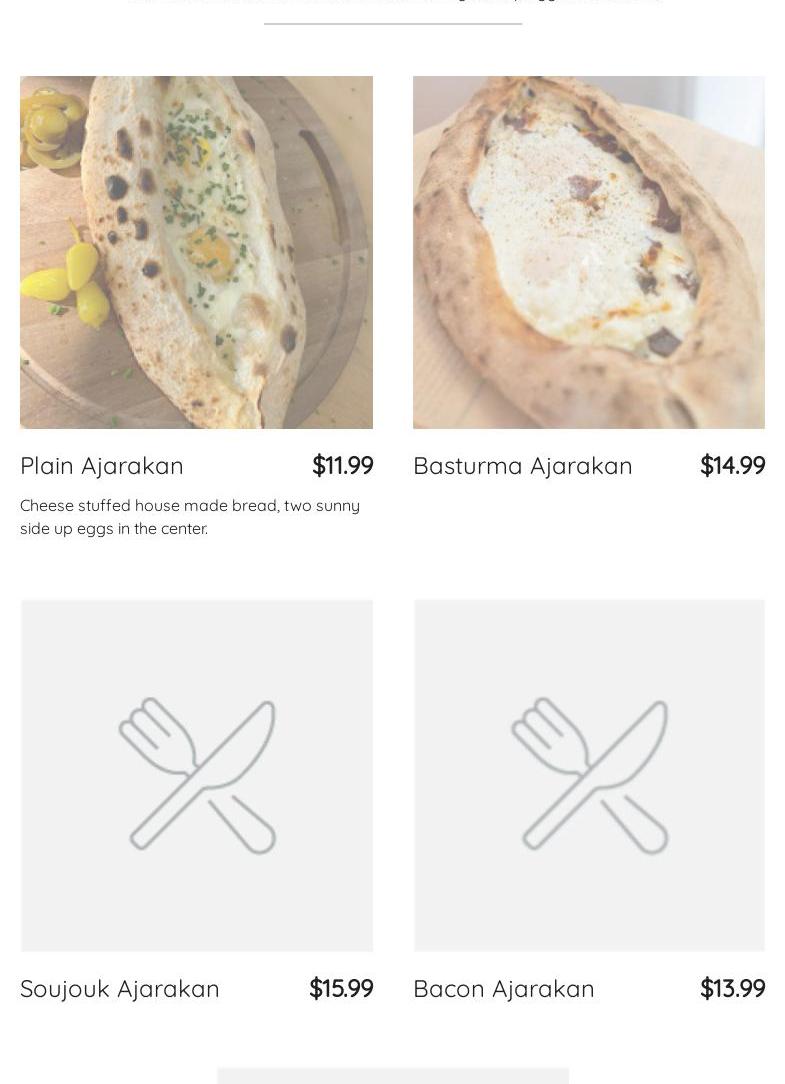785x1084 pixels.
Task: Choose the Bacon Ajarakan item
Action: coord(503,989)
